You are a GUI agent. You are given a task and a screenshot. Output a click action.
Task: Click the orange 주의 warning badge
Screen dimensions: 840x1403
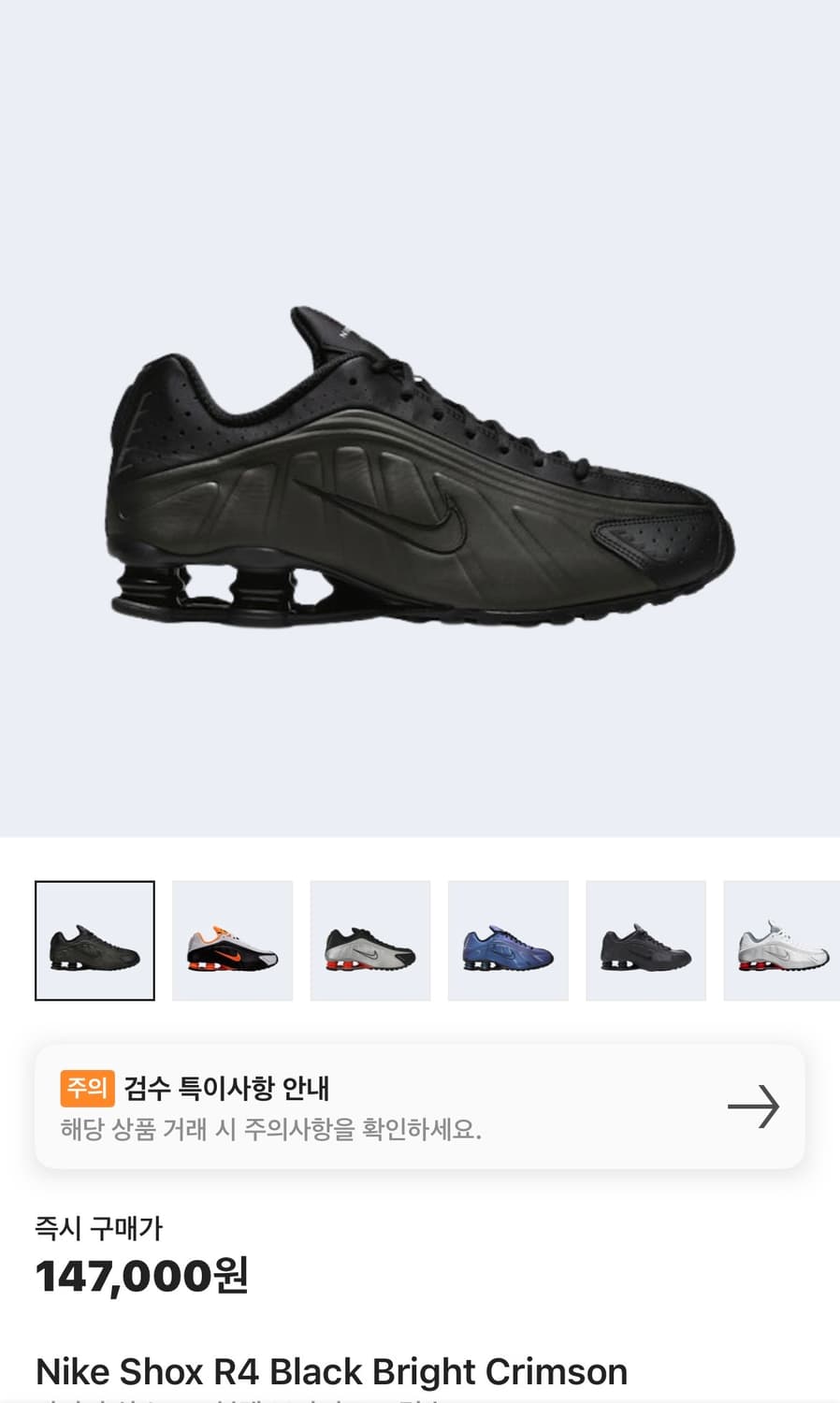click(88, 1089)
